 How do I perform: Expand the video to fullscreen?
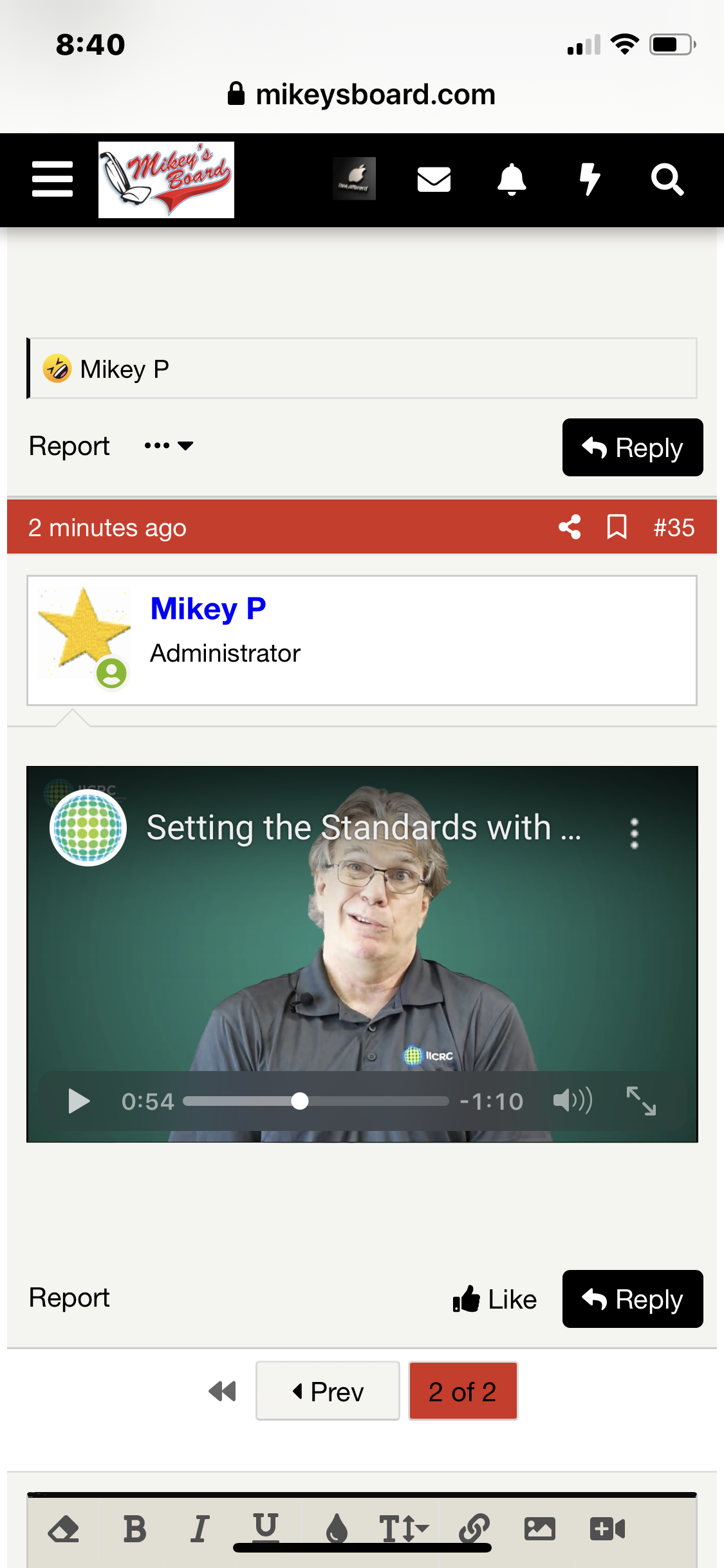pos(641,1101)
